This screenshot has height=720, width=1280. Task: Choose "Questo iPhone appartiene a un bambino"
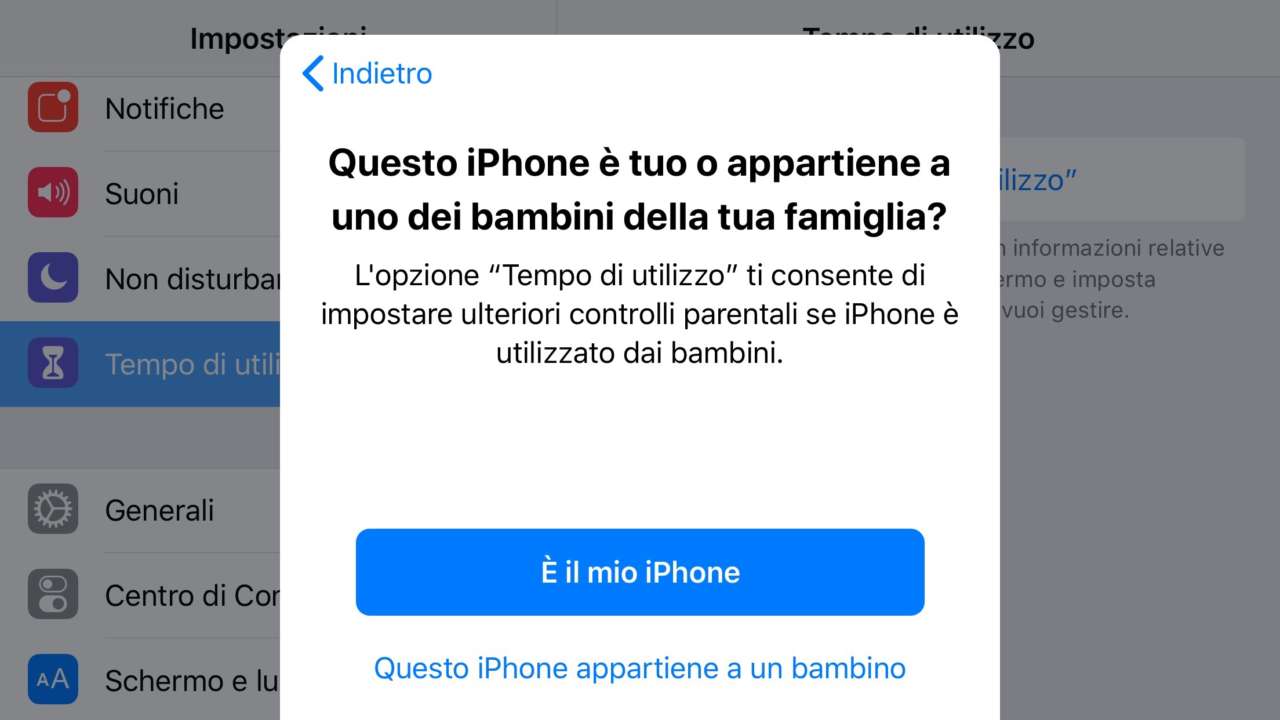tap(640, 668)
